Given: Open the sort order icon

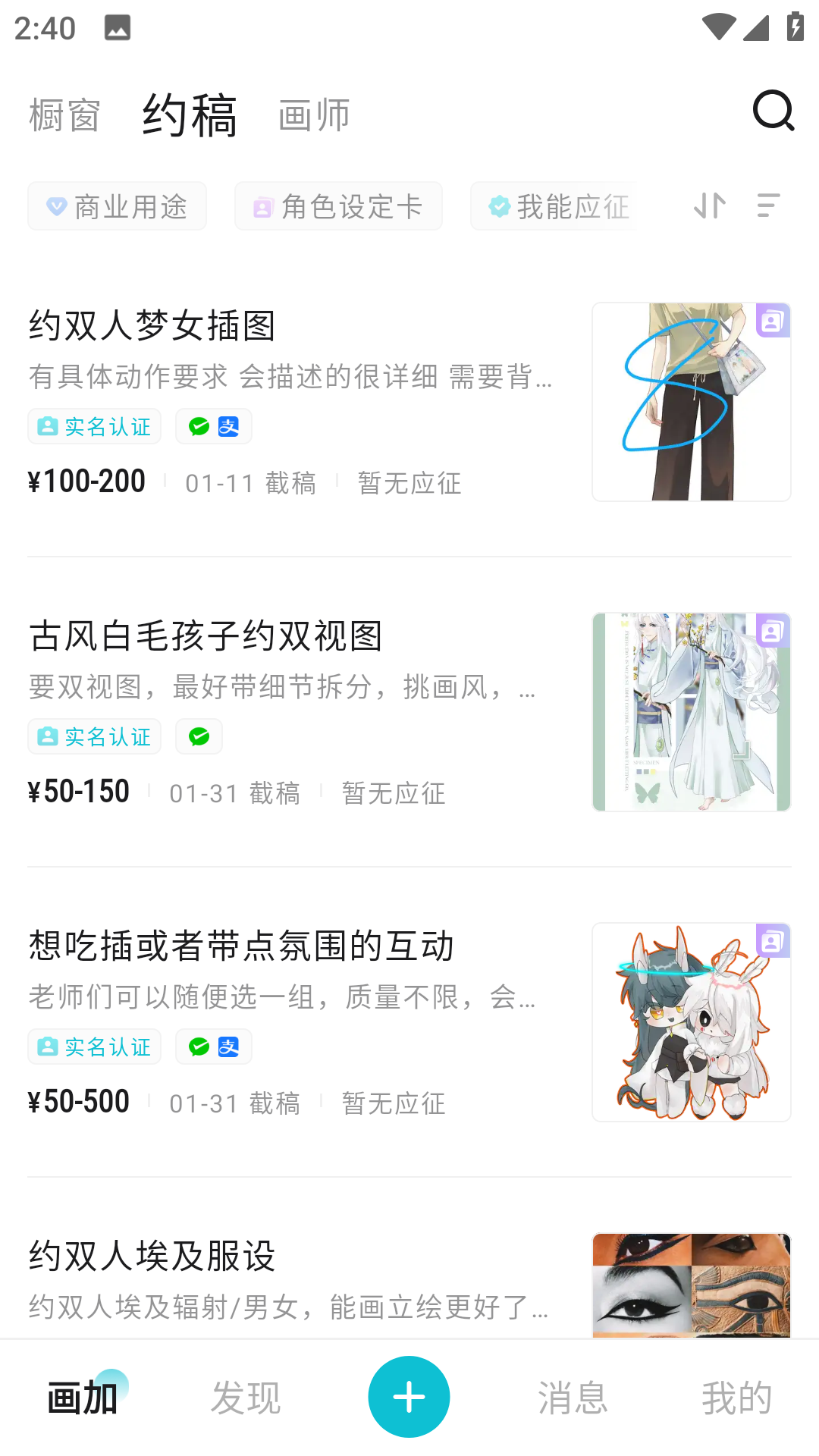Looking at the screenshot, I should (710, 206).
